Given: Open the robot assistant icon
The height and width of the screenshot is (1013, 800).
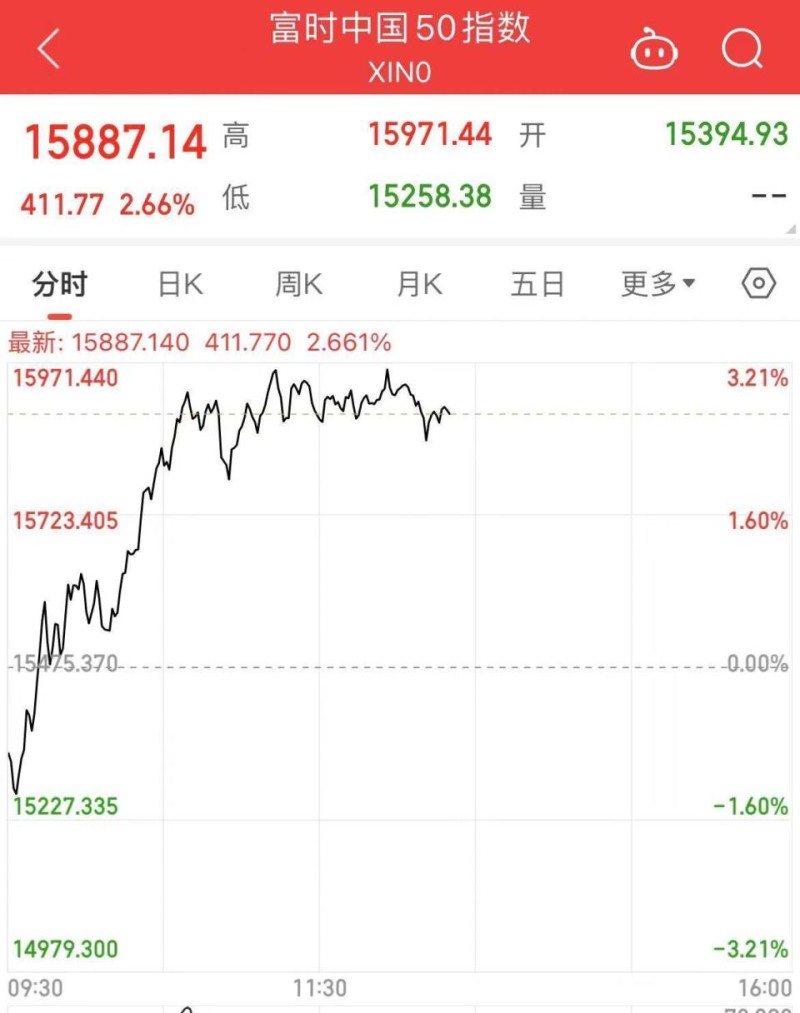Looking at the screenshot, I should 655,47.
